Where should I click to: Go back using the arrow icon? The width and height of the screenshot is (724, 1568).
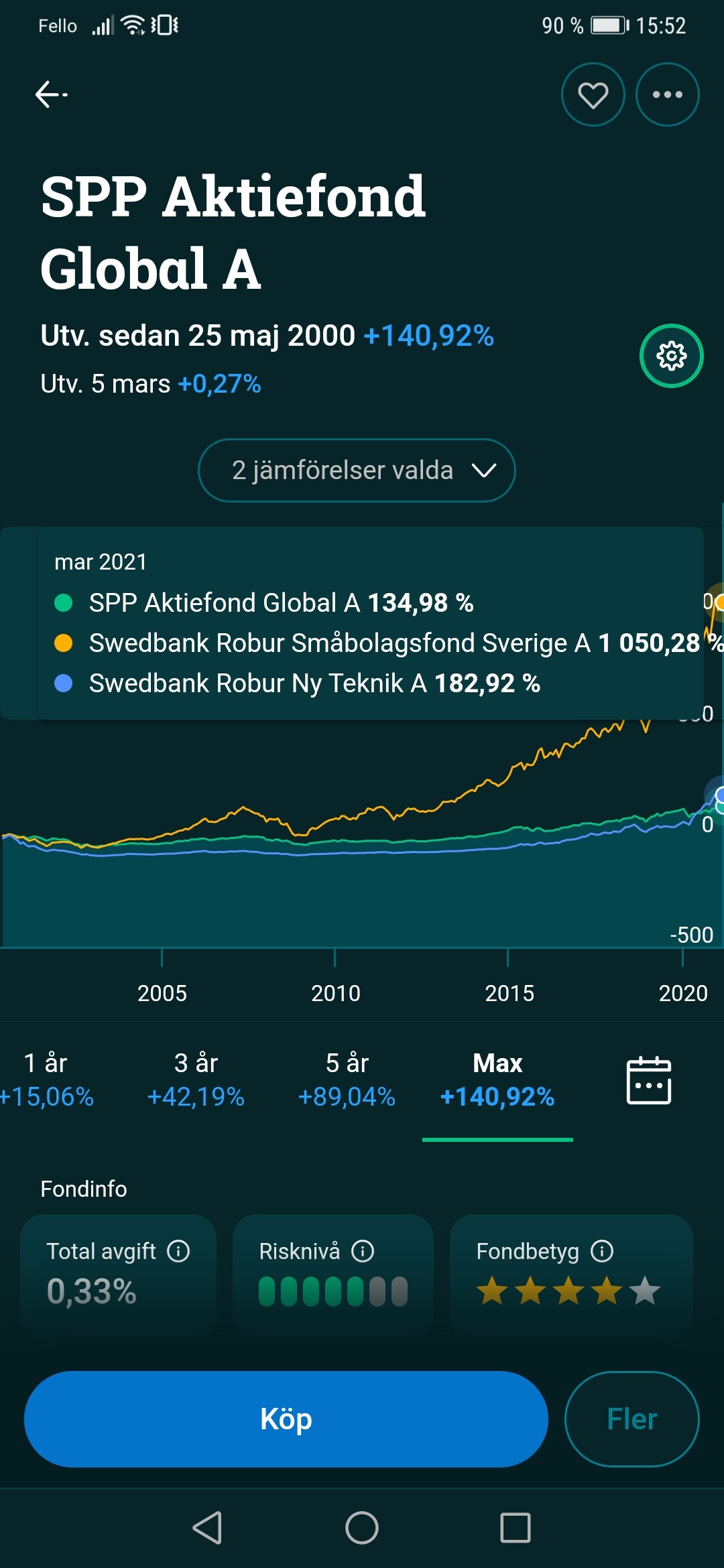click(x=51, y=94)
